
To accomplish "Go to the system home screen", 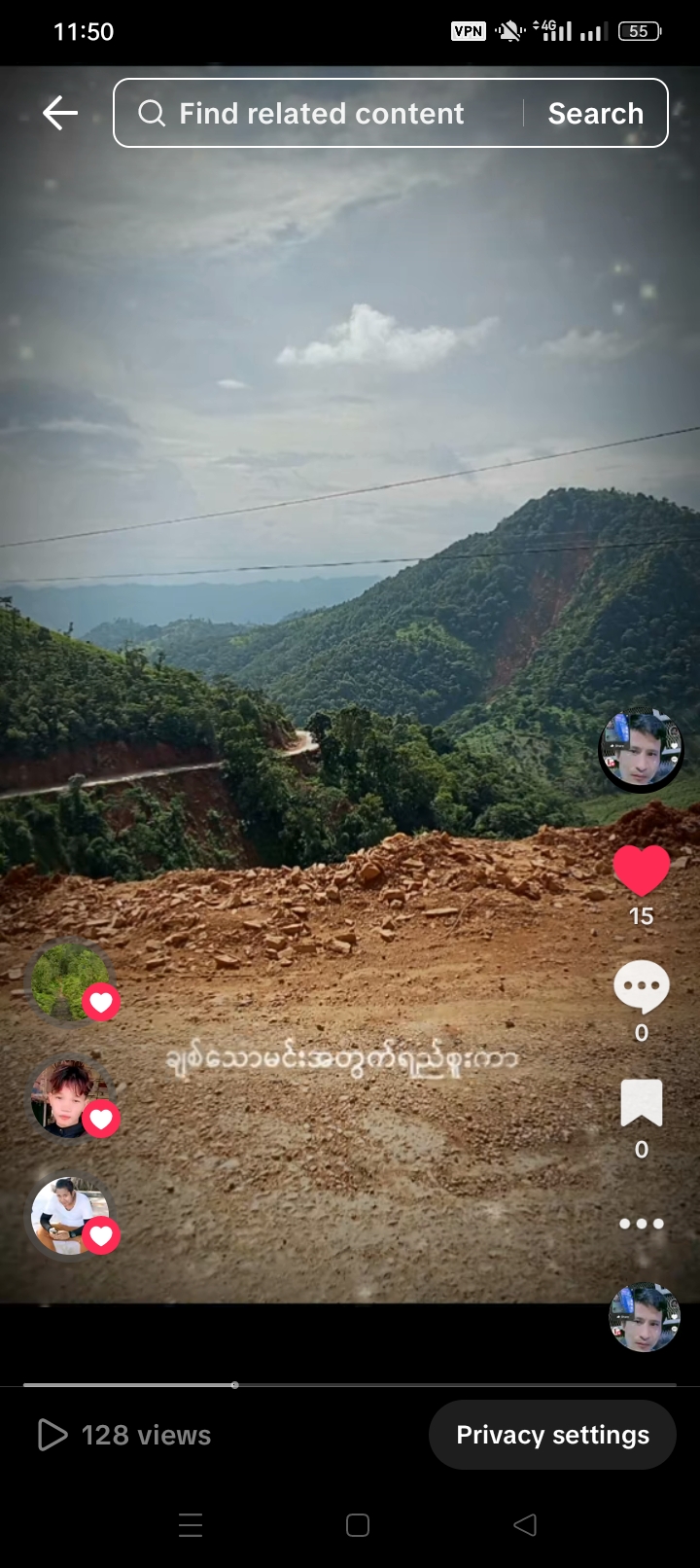I will click(358, 1524).
